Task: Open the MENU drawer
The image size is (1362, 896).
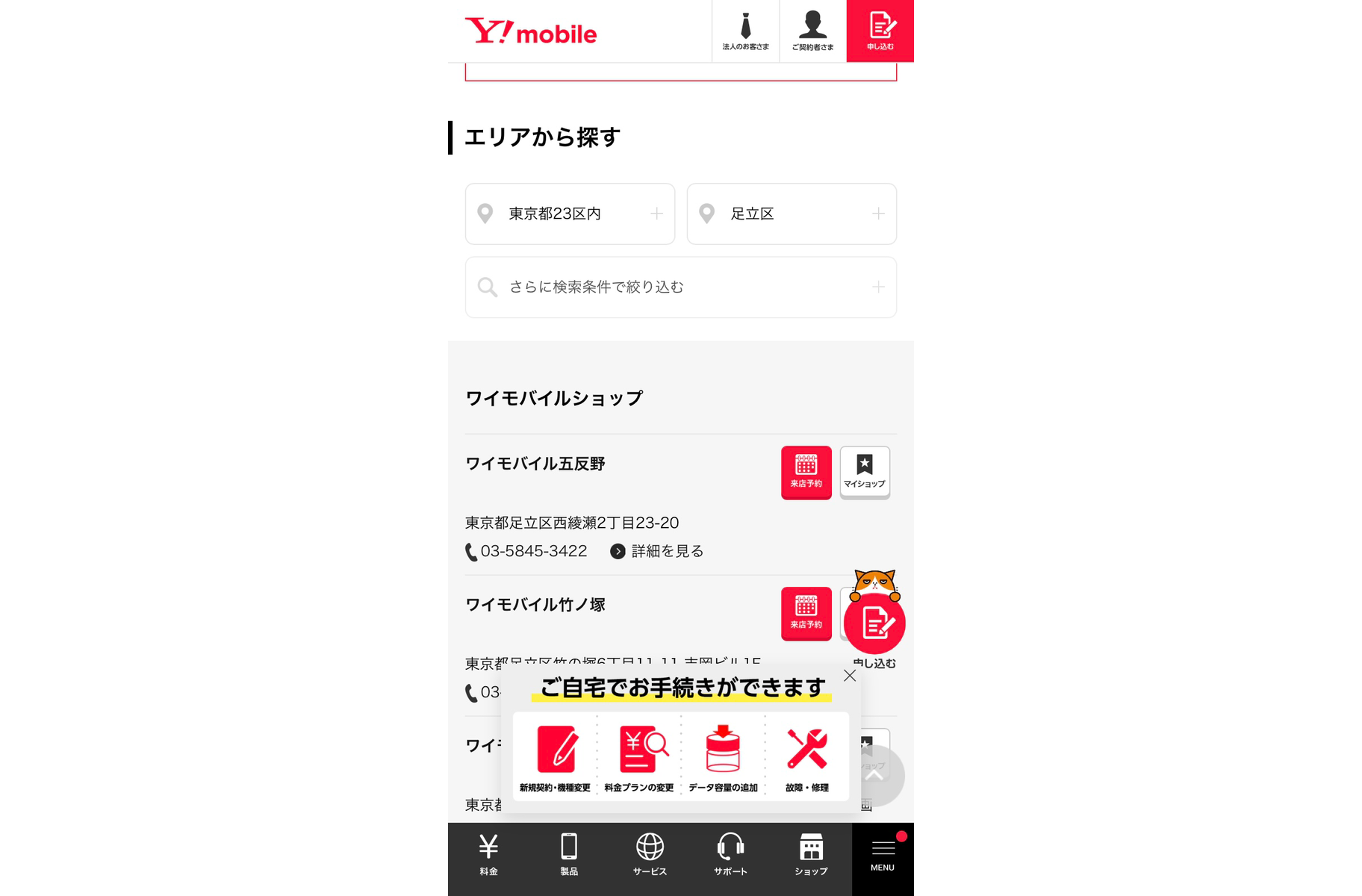Action: [x=883, y=855]
